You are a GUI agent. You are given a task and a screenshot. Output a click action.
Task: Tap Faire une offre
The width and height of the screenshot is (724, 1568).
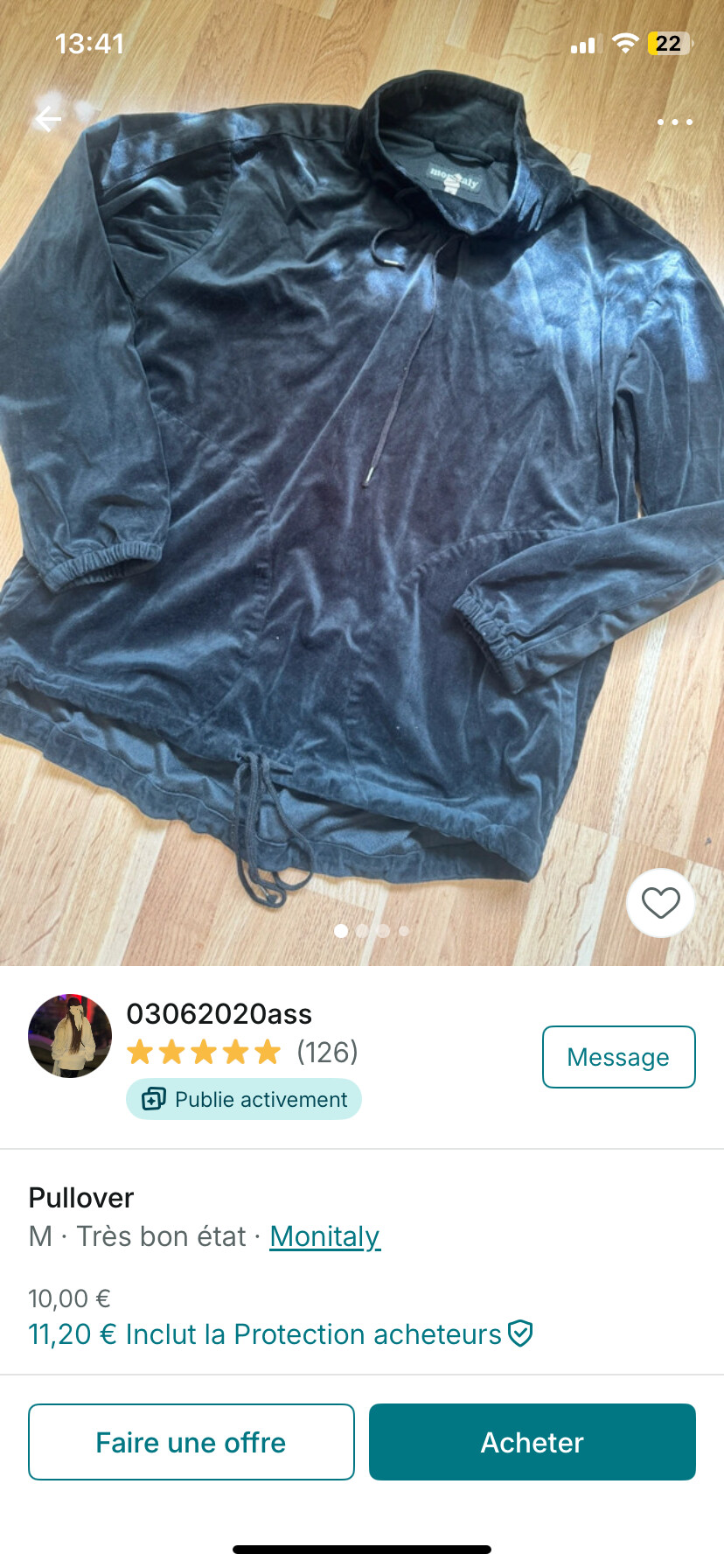[x=191, y=1442]
